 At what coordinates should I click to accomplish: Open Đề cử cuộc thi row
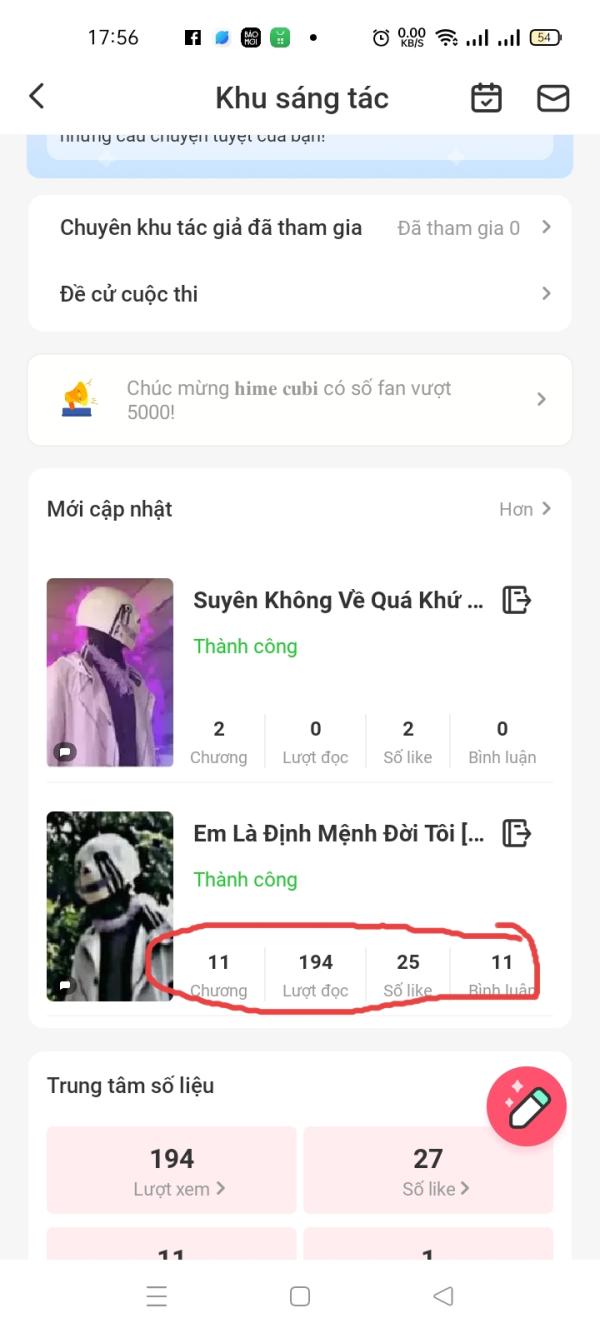[300, 294]
